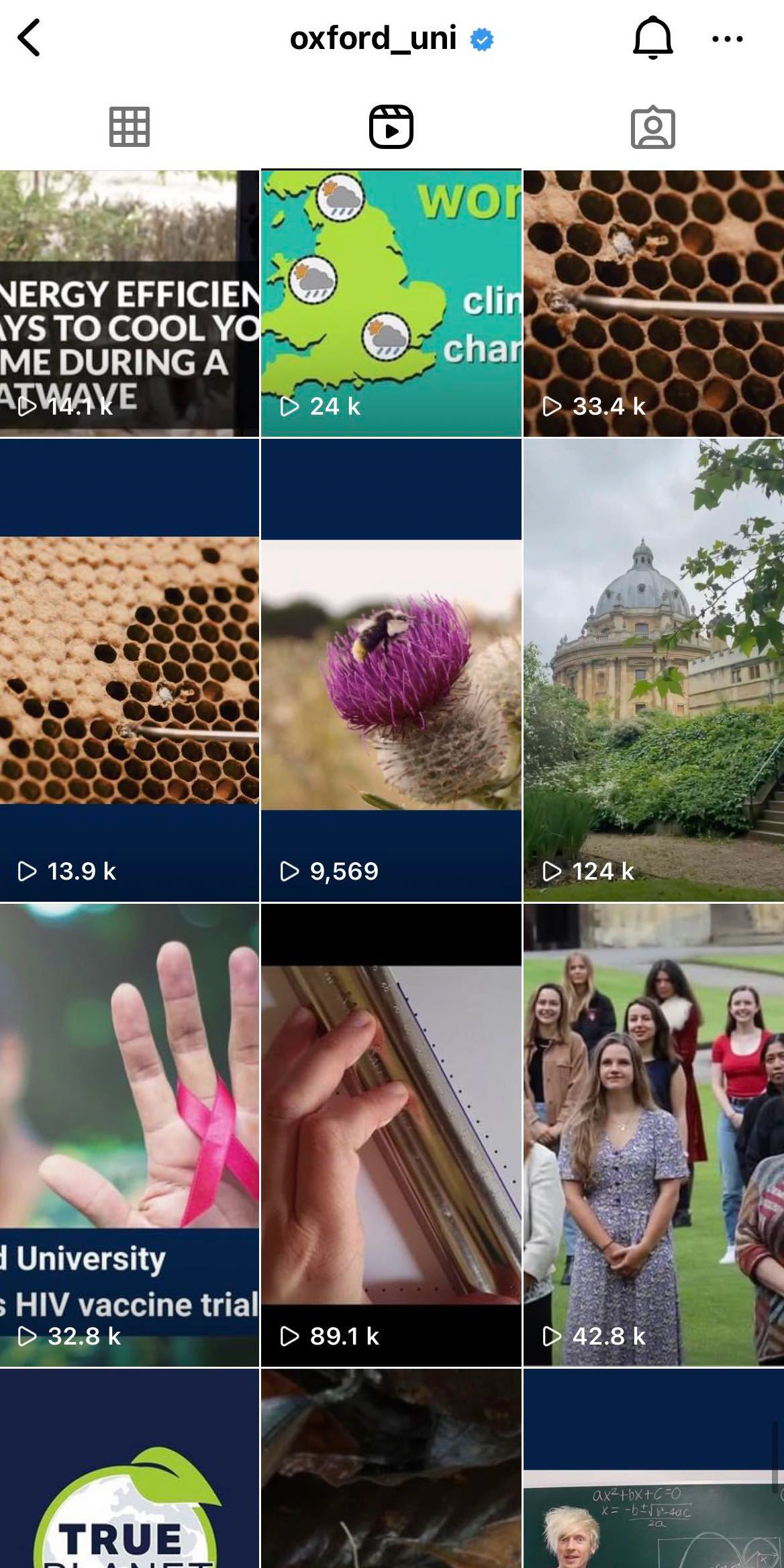Play the domed building reel with 124 k views

[653, 670]
